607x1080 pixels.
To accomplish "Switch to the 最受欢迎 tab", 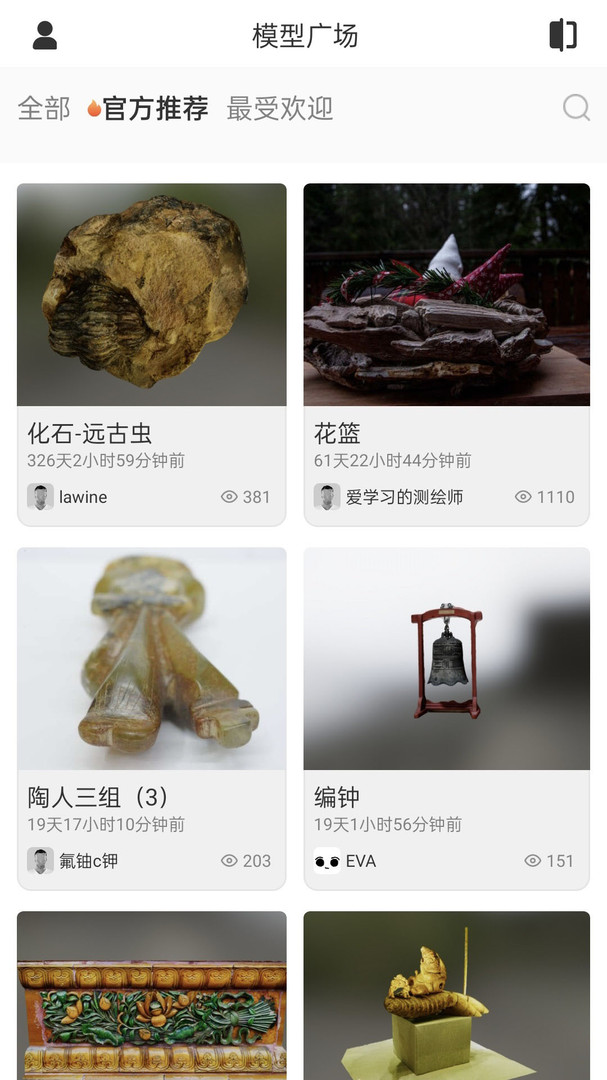I will click(280, 108).
